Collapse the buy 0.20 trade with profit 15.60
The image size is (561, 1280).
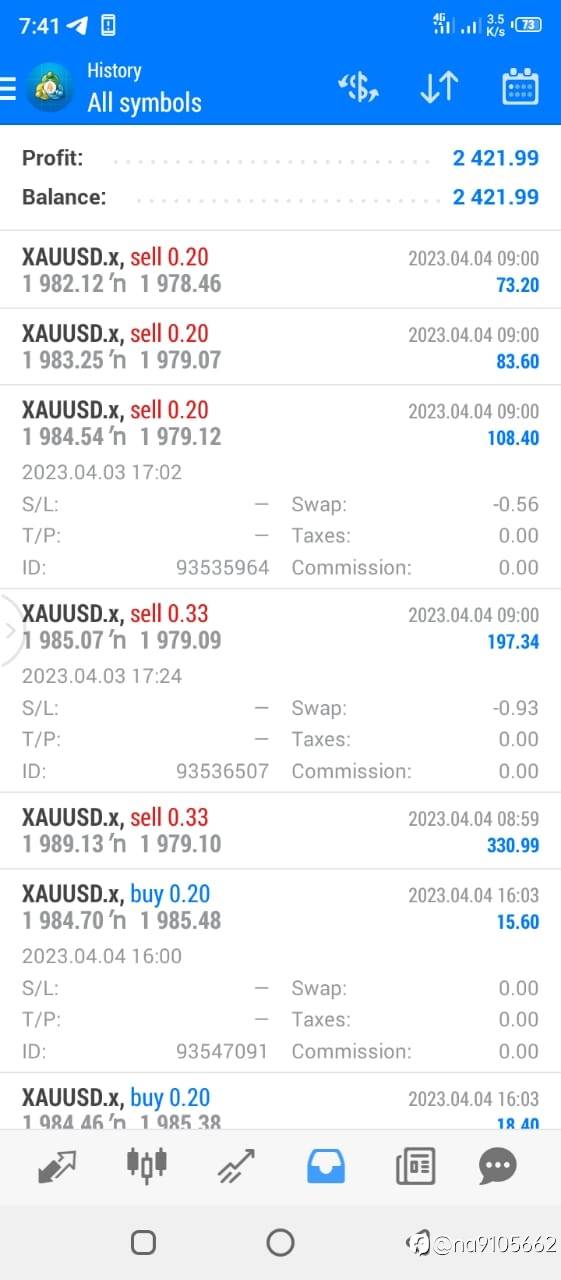pyautogui.click(x=280, y=971)
